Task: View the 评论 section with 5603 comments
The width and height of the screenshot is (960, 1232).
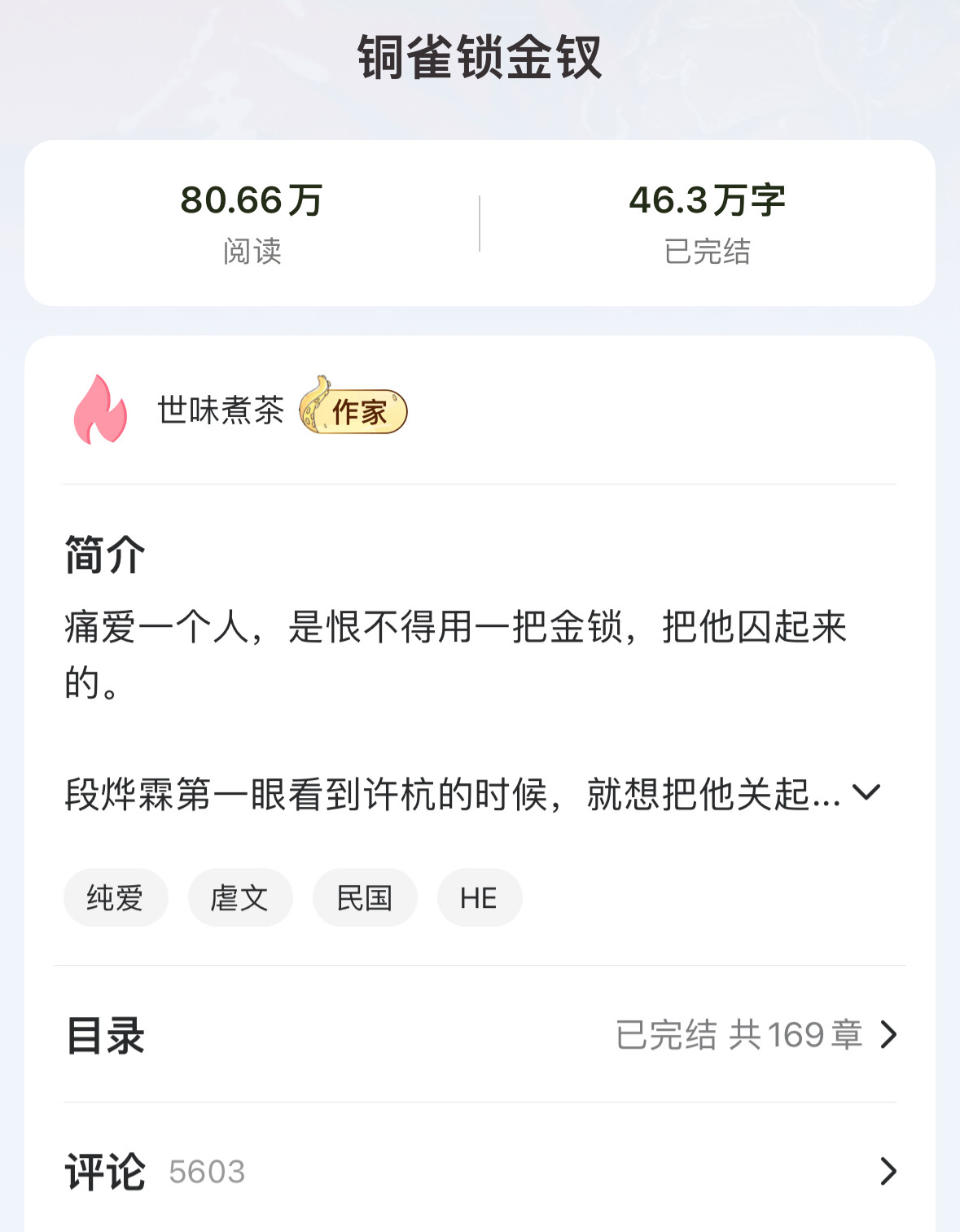Action: tap(480, 1172)
